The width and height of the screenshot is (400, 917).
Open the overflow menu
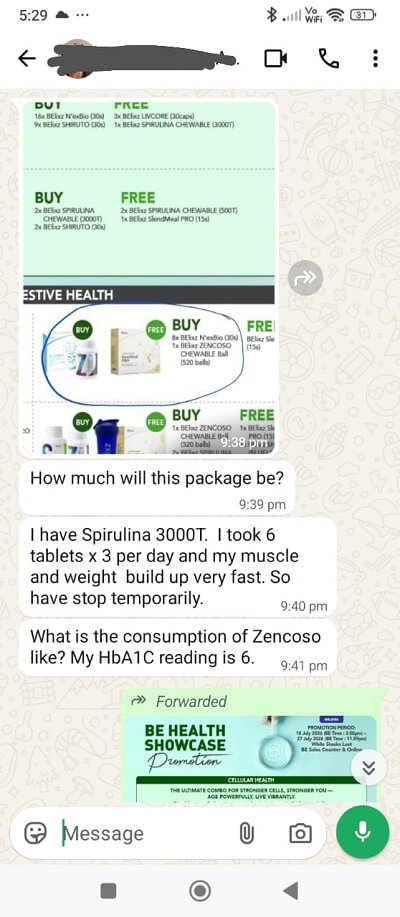(375, 58)
